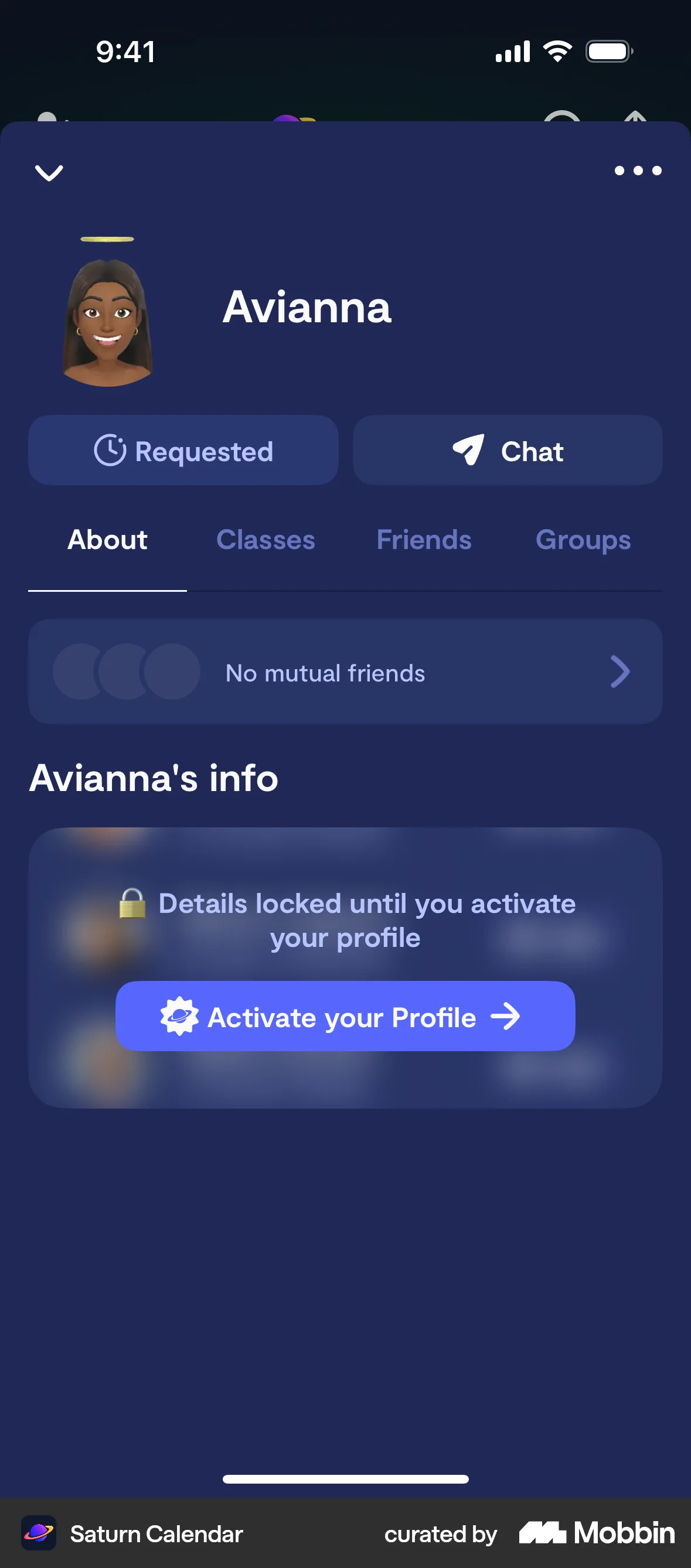This screenshot has height=1568, width=691.
Task: Click the Mobbin logo
Action: click(594, 1533)
